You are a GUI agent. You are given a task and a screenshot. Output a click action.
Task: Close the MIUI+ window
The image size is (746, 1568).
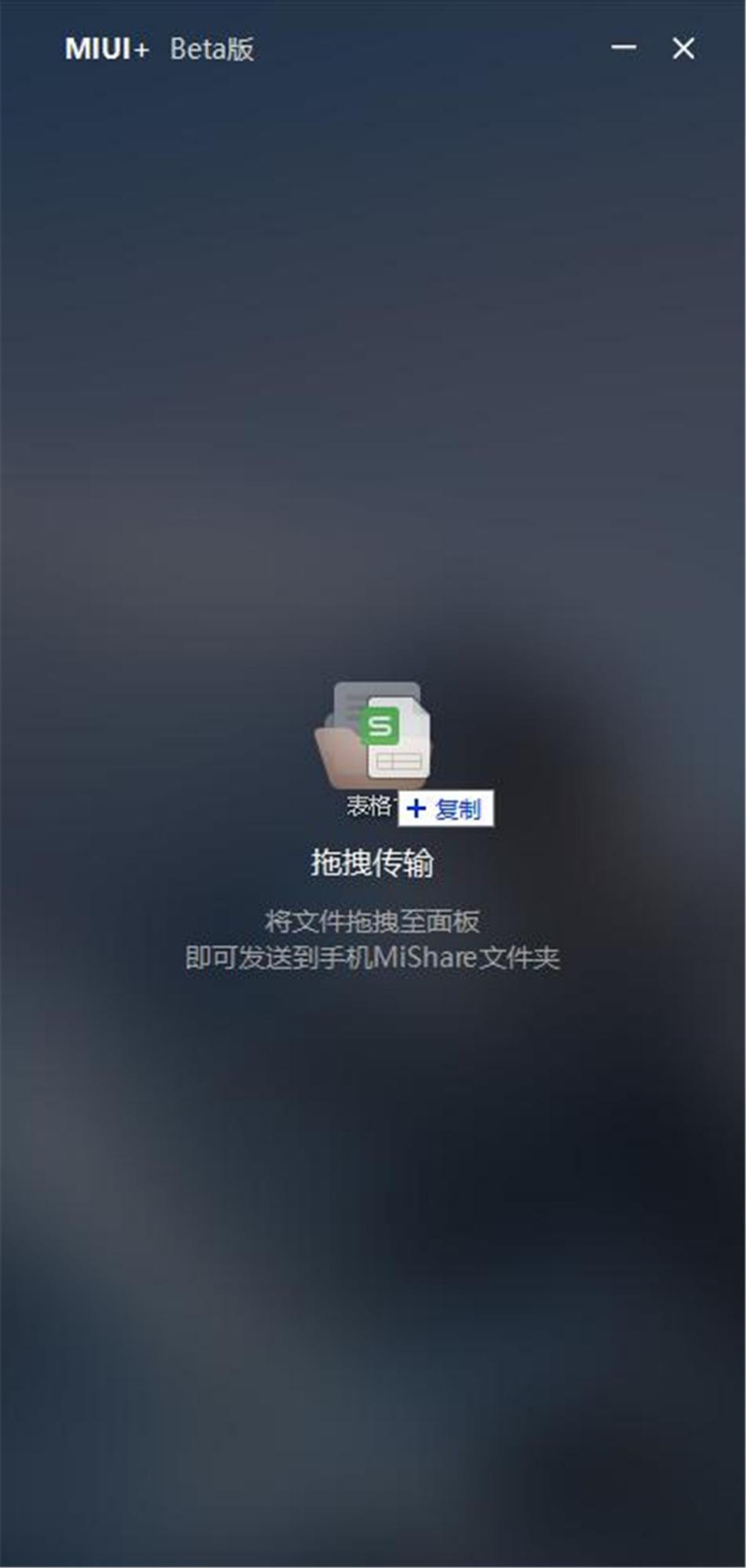coord(683,49)
